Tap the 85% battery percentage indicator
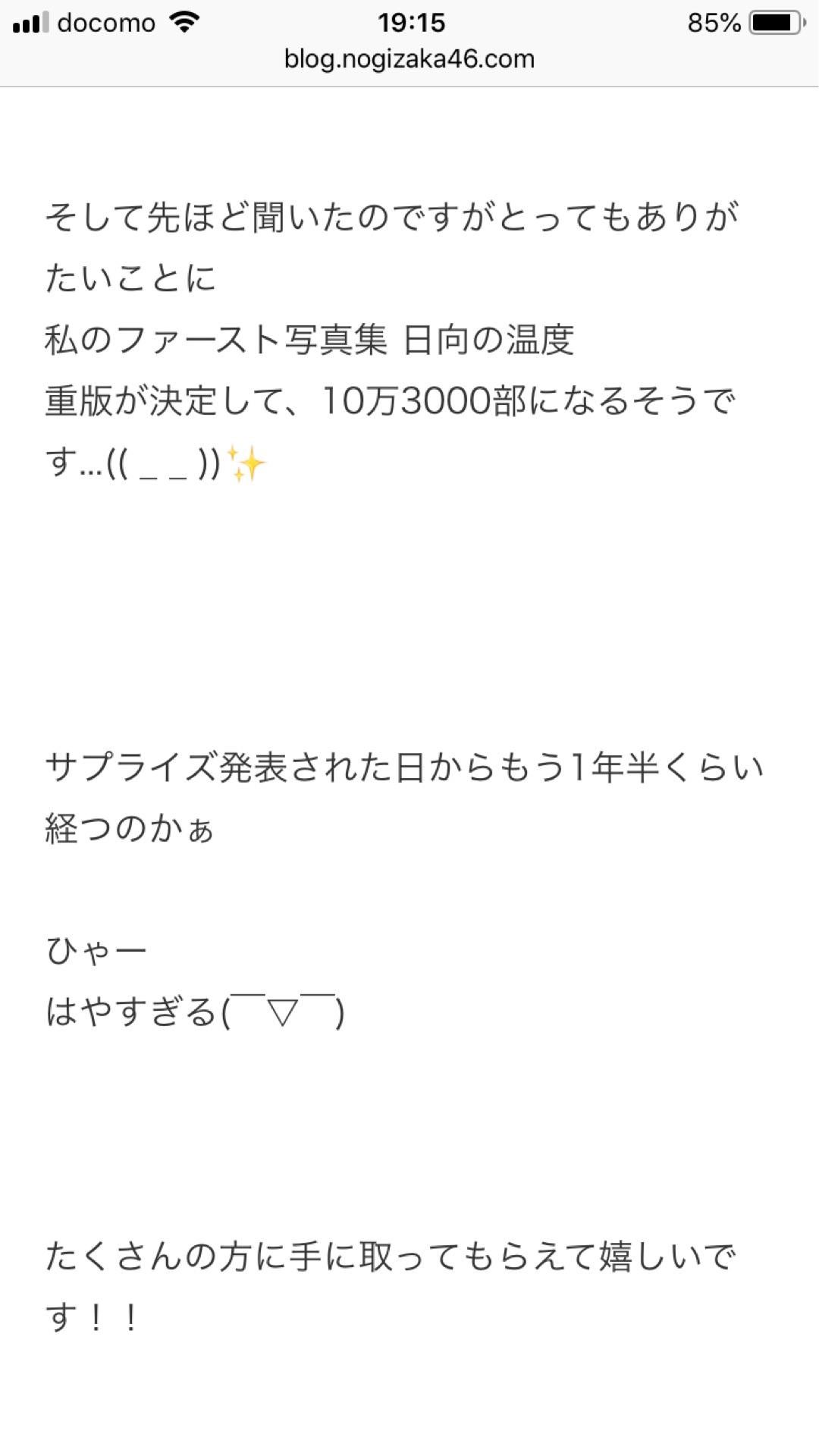 pos(714,21)
